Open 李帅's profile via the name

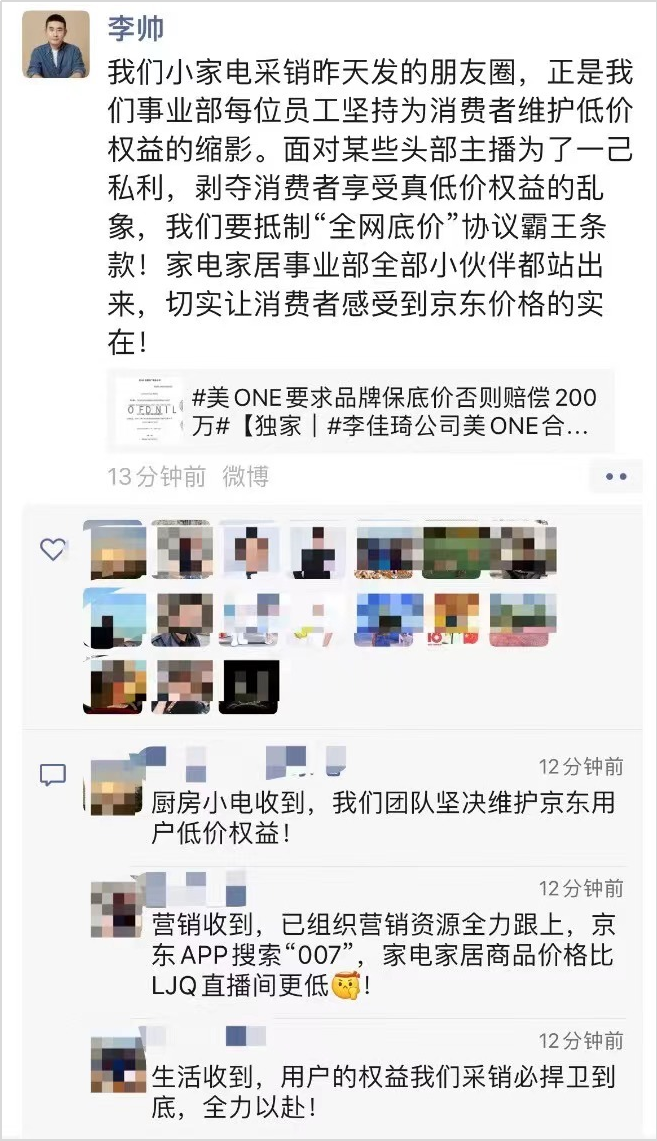click(x=136, y=28)
